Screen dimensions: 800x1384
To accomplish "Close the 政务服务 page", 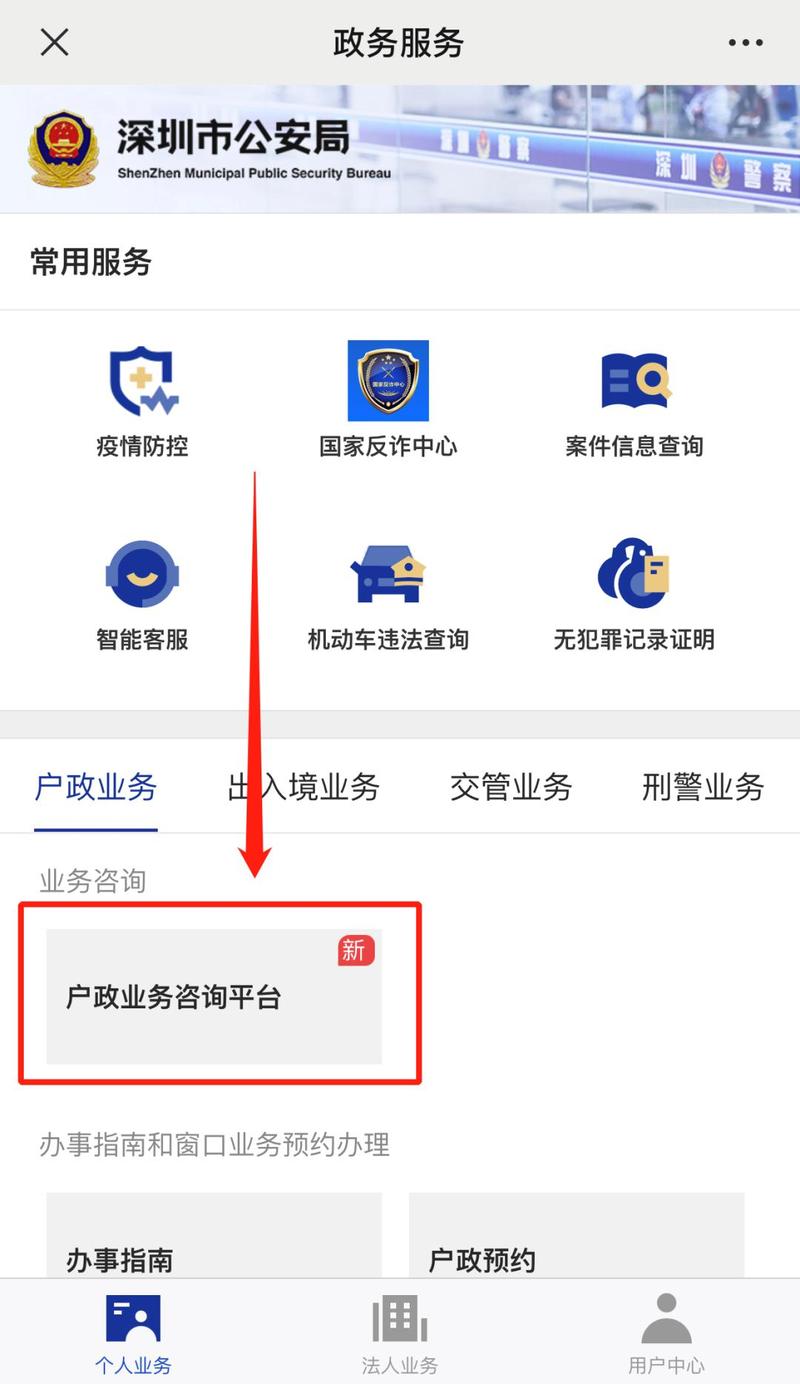I will pyautogui.click(x=54, y=42).
